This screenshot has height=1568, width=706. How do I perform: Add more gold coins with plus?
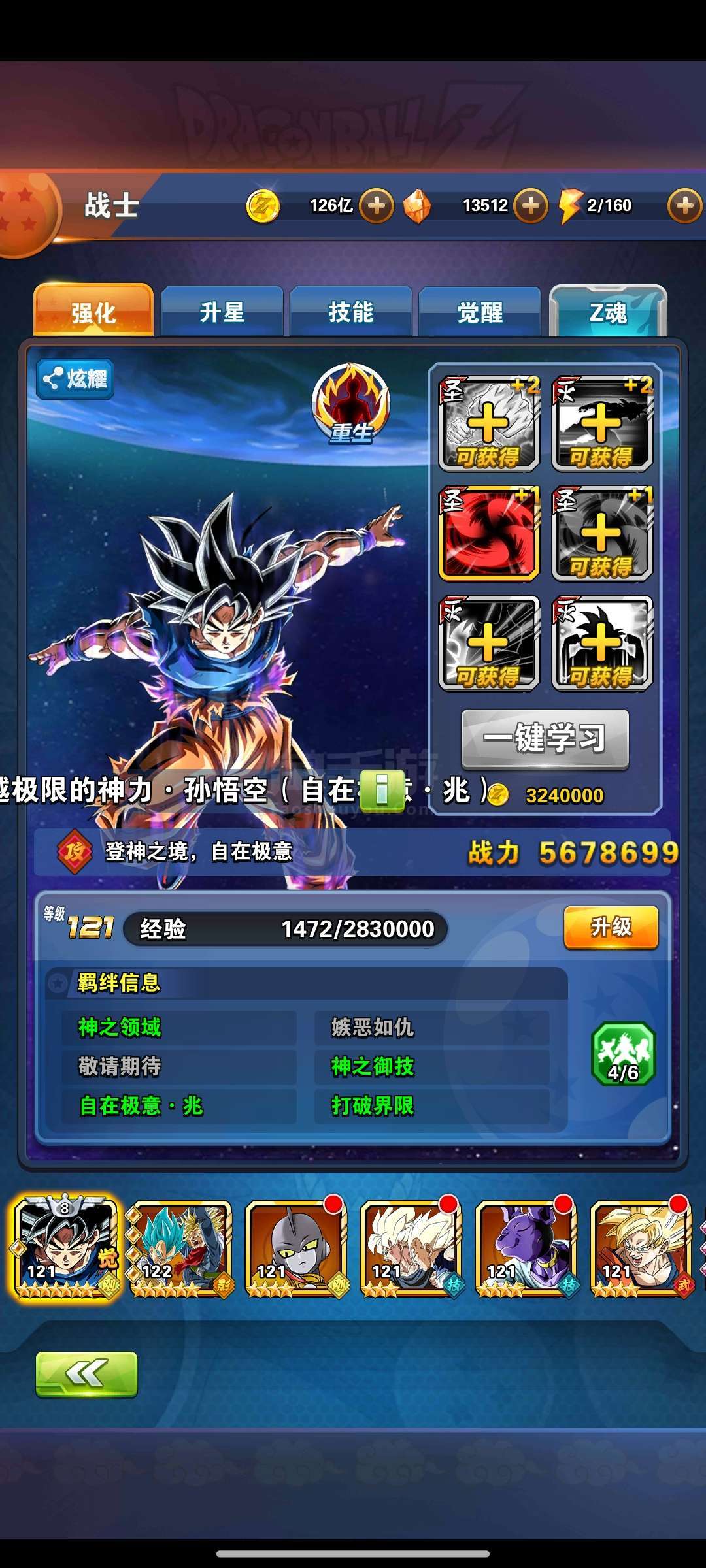[377, 206]
